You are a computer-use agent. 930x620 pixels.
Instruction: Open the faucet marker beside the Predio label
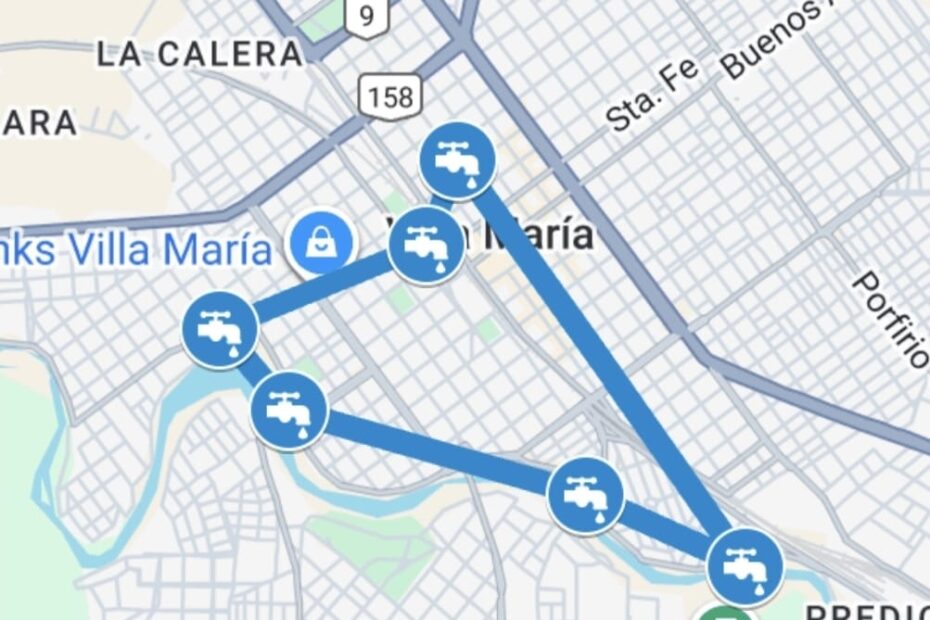(x=745, y=565)
